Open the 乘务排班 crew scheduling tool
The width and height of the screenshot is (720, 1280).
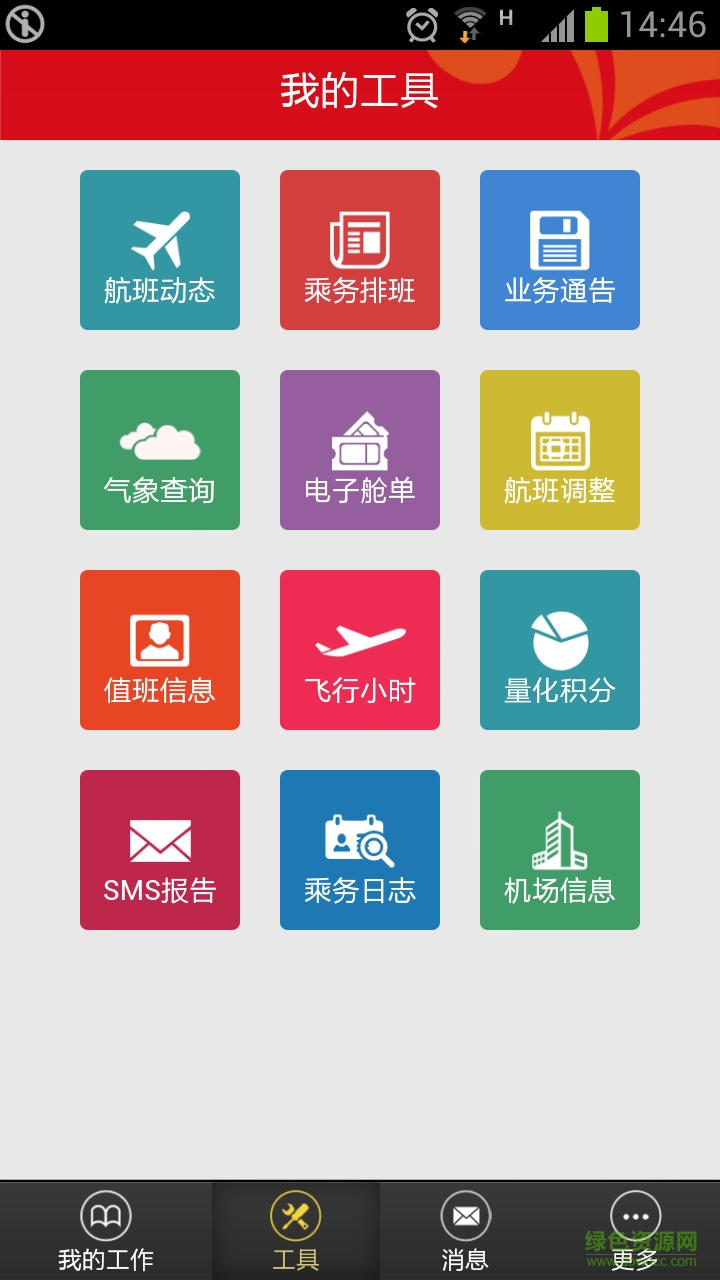pos(360,249)
